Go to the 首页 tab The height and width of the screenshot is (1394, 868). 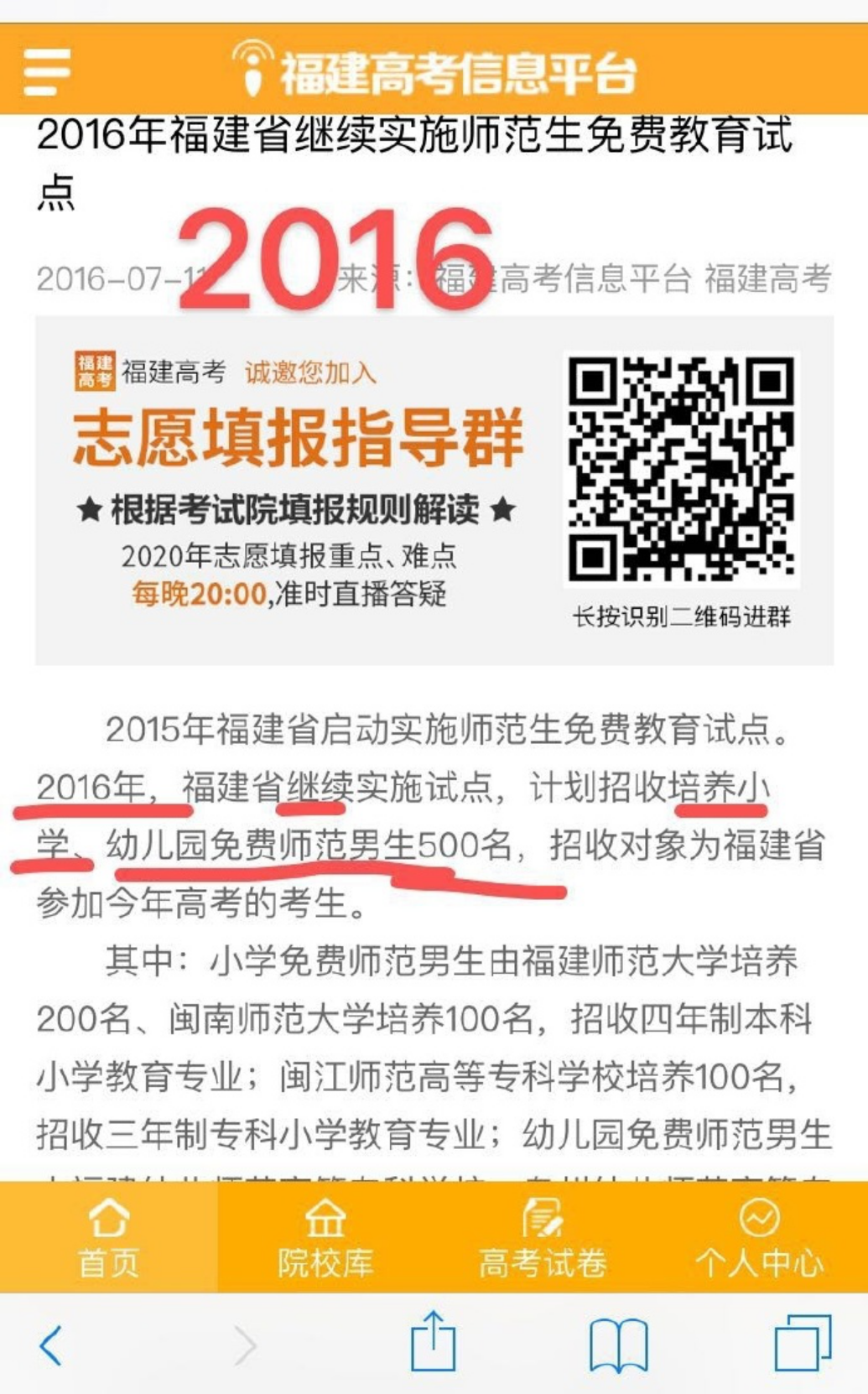109,1238
